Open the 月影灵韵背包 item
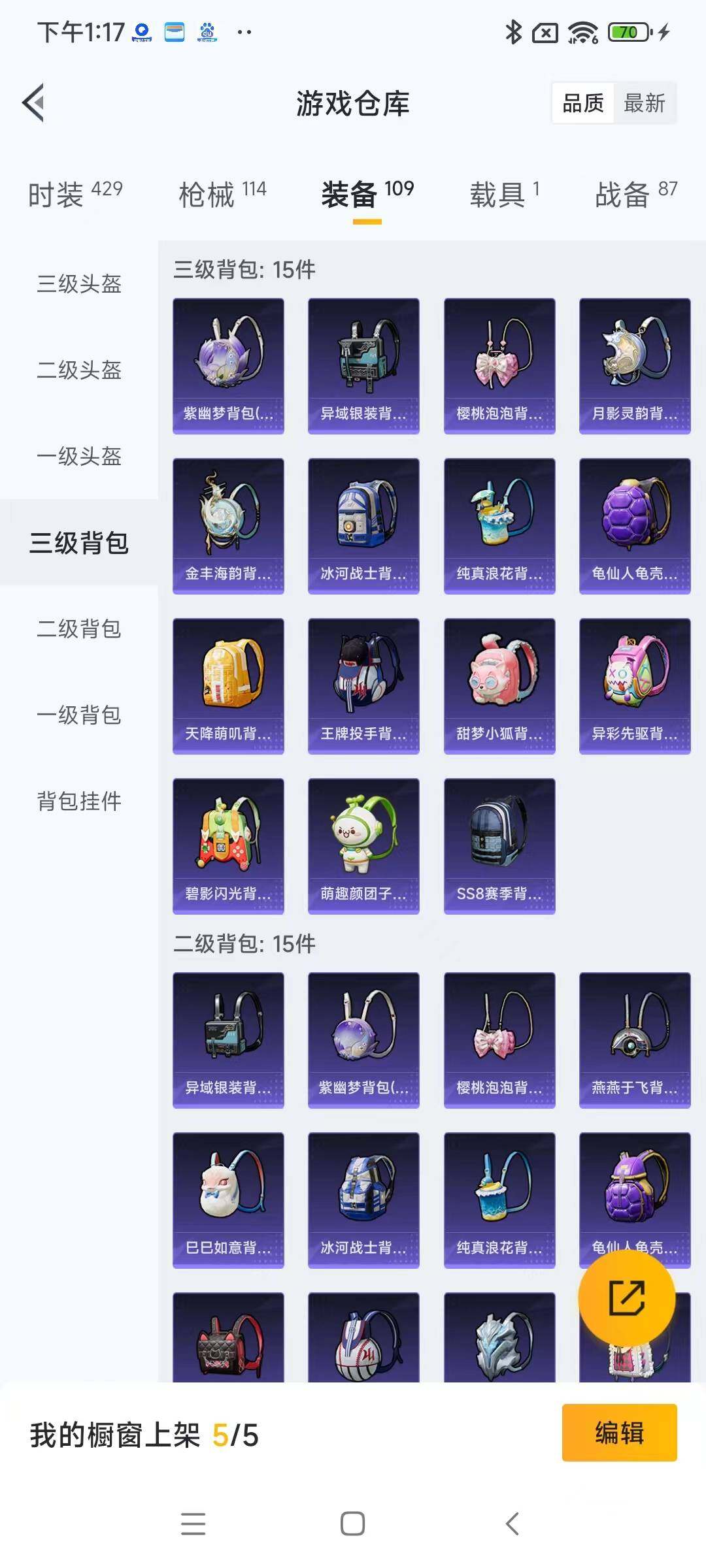 (635, 366)
